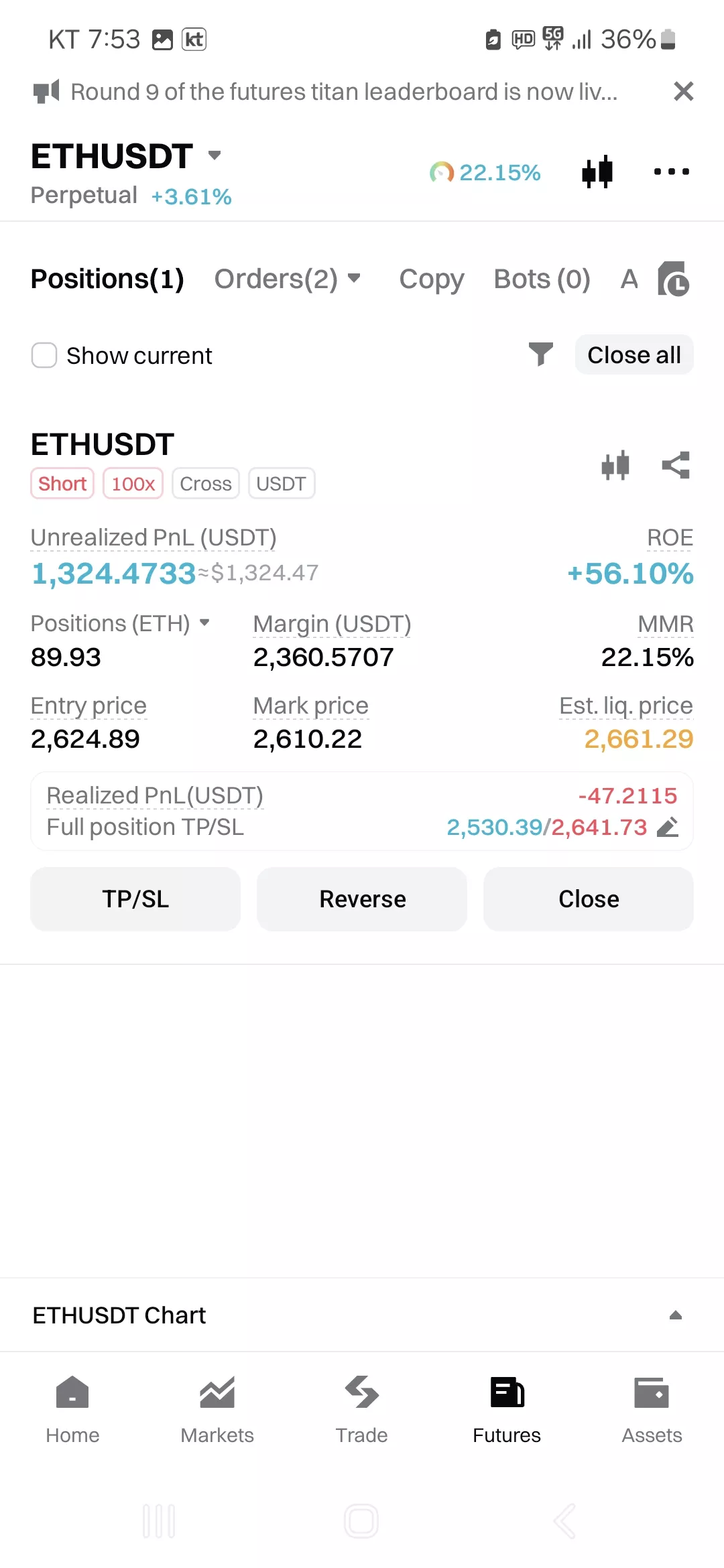This screenshot has width=724, height=1568.
Task: Dismiss the futures titan leaderboard announcement
Action: pyautogui.click(x=683, y=91)
